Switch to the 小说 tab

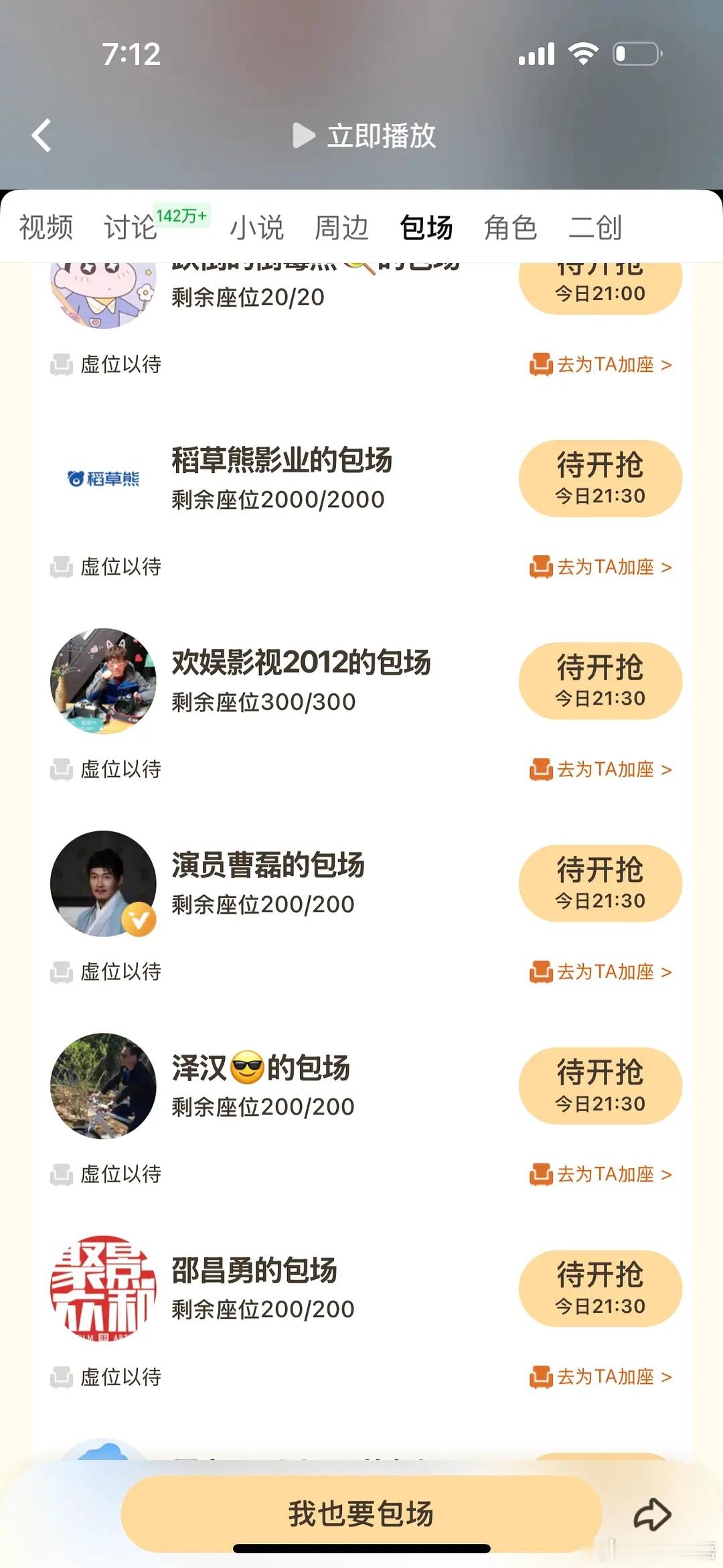tap(257, 228)
